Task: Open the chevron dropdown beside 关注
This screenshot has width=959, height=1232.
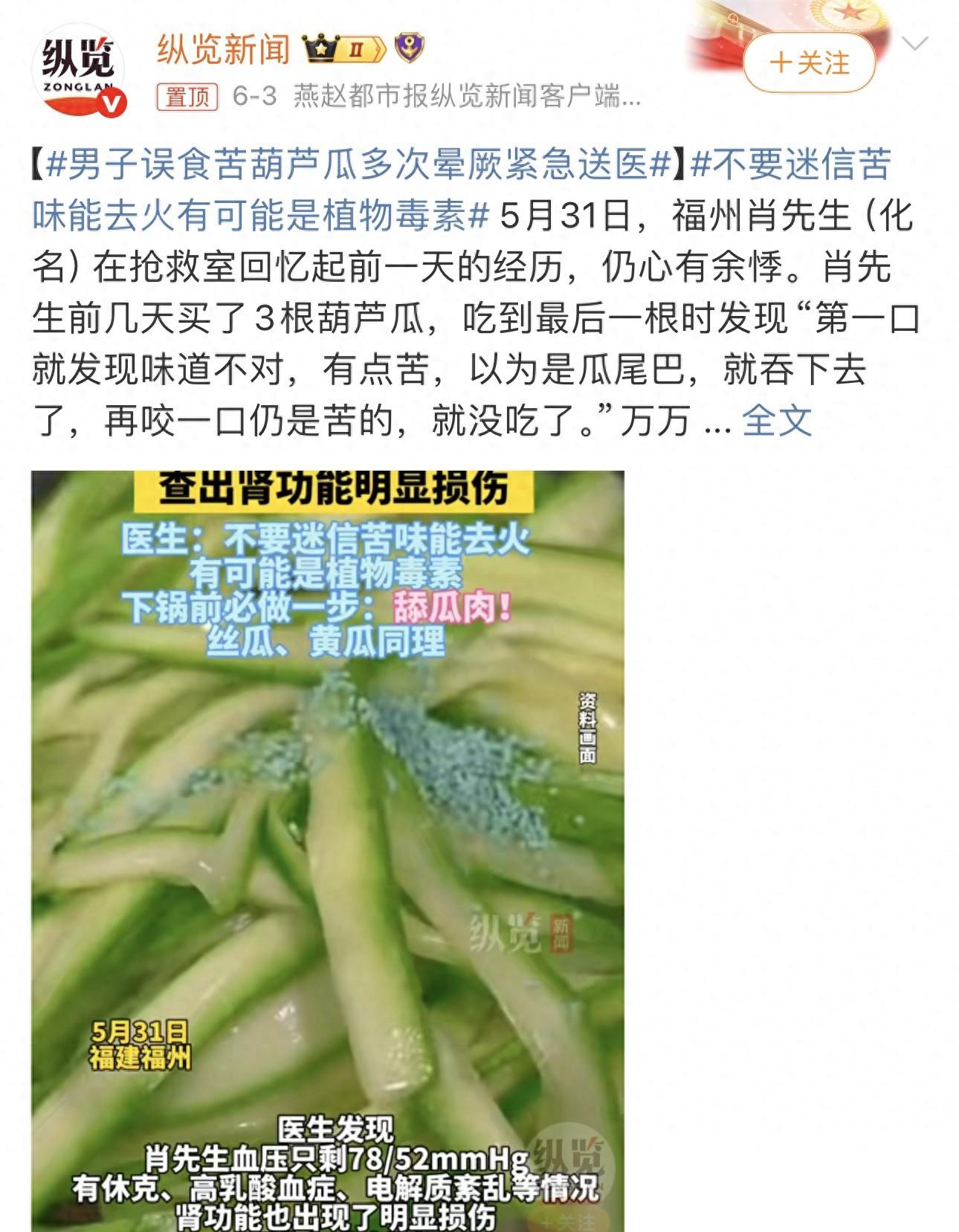Action: [x=914, y=44]
